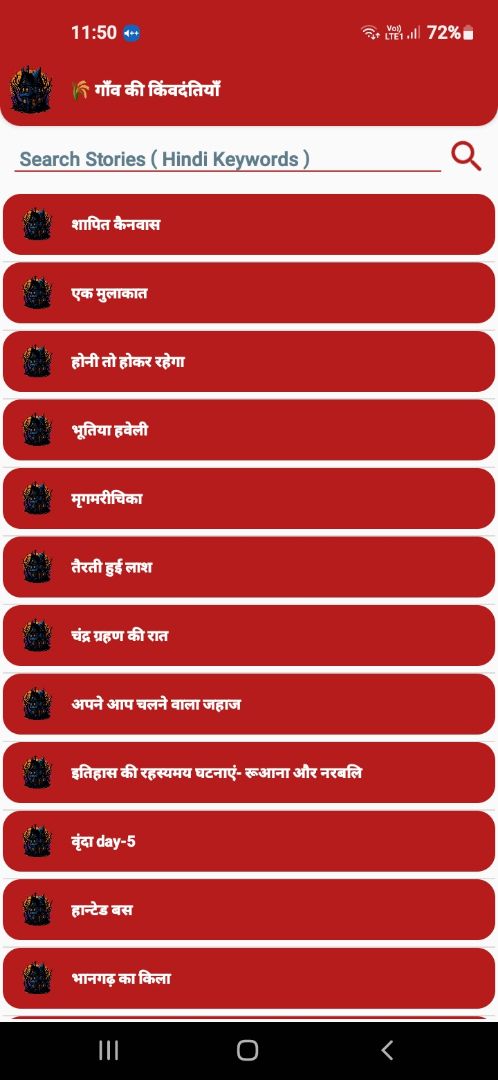498x1080 pixels.
Task: Select the वृंदा day-5 story
Action: tap(249, 841)
